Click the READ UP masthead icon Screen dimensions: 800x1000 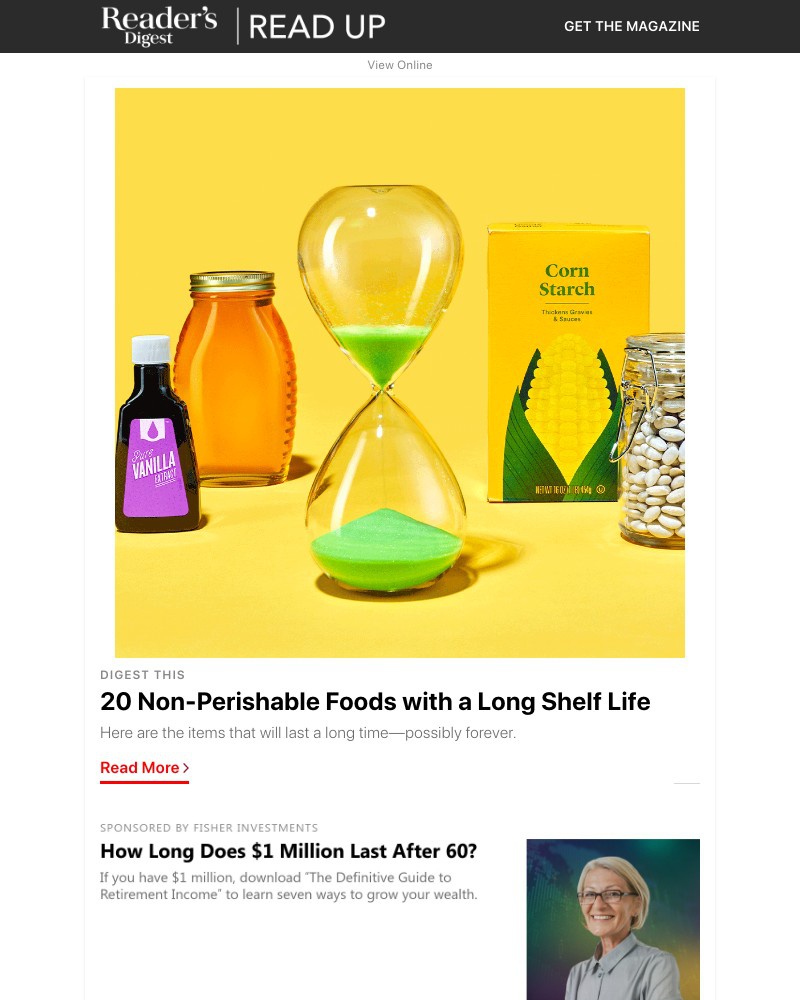pos(317,26)
